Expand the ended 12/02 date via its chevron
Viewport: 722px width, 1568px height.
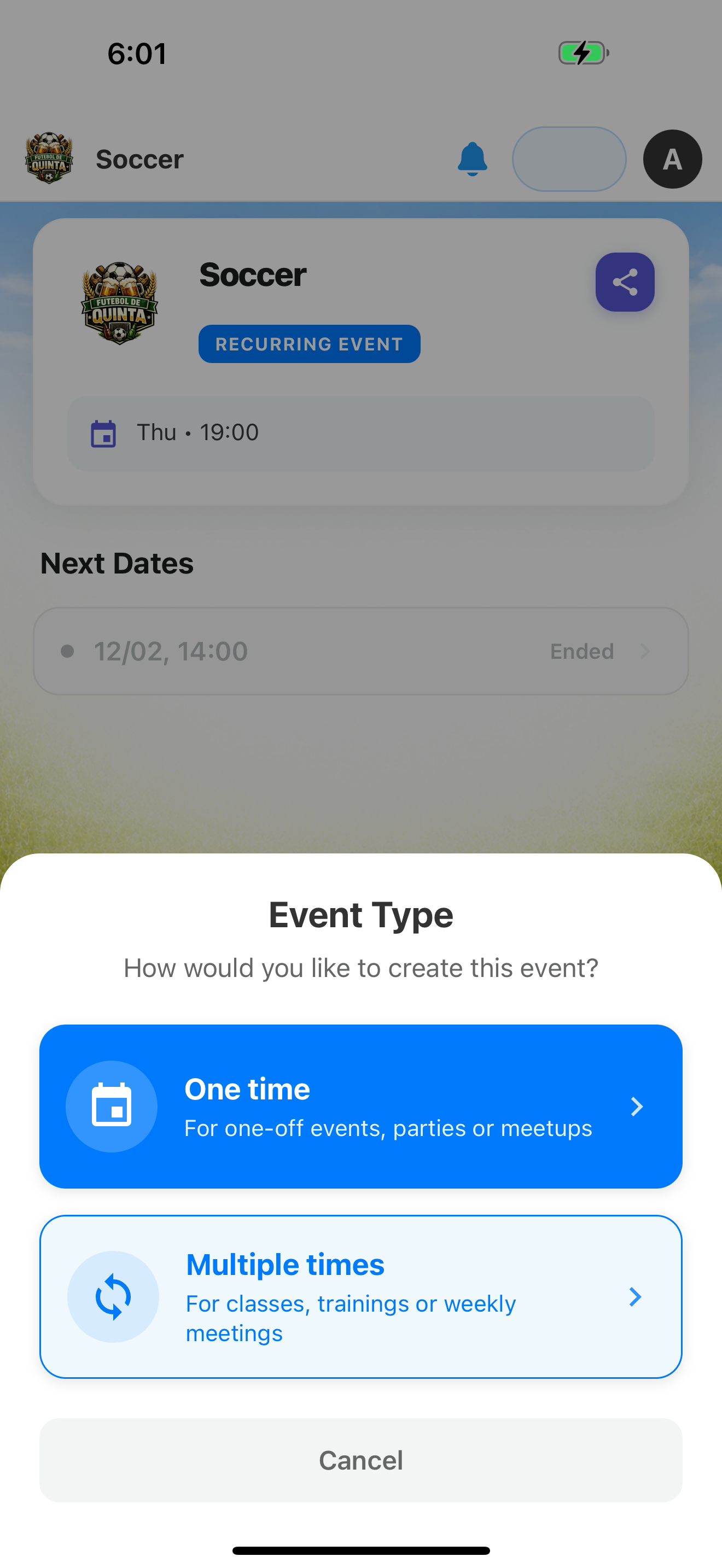click(646, 651)
